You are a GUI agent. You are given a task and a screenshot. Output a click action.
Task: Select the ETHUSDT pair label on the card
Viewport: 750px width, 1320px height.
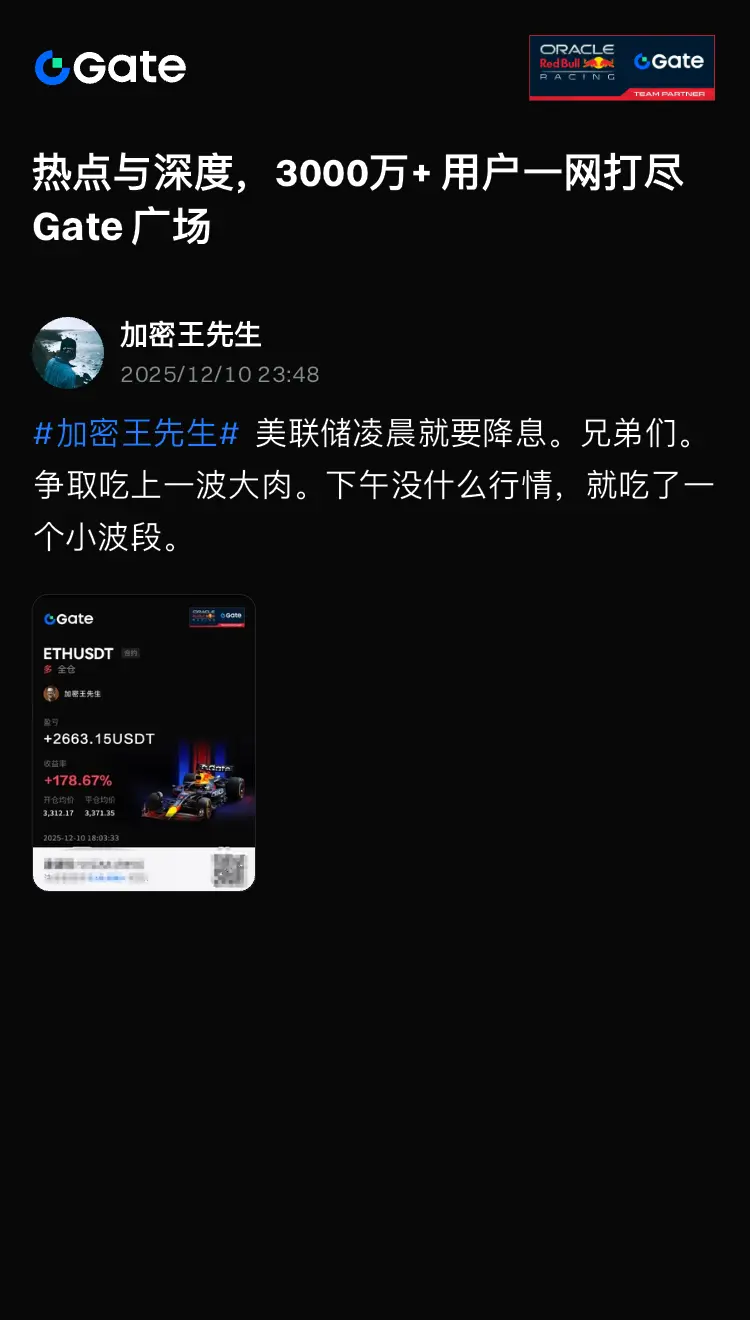click(x=78, y=653)
